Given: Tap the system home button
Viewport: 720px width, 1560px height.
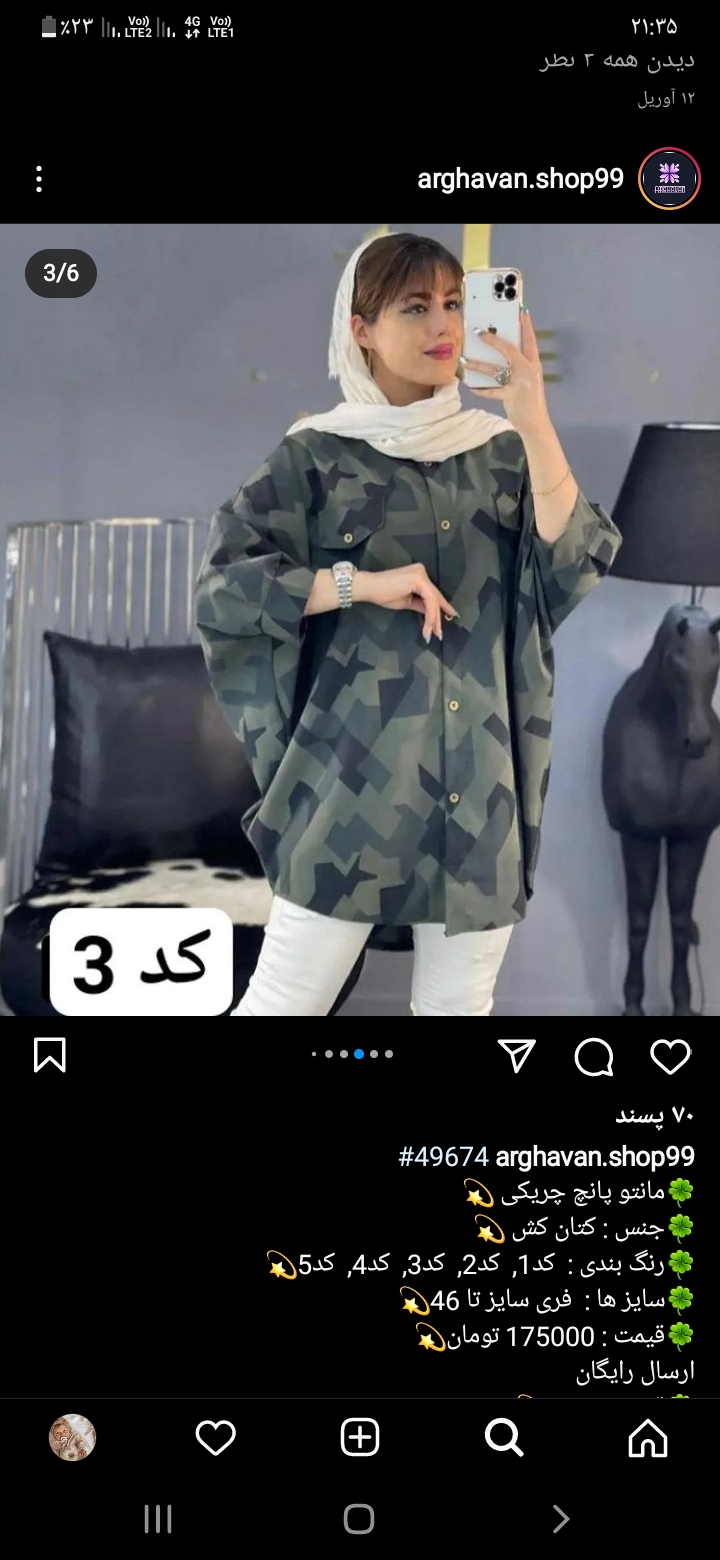Looking at the screenshot, I should [x=359, y=1519].
